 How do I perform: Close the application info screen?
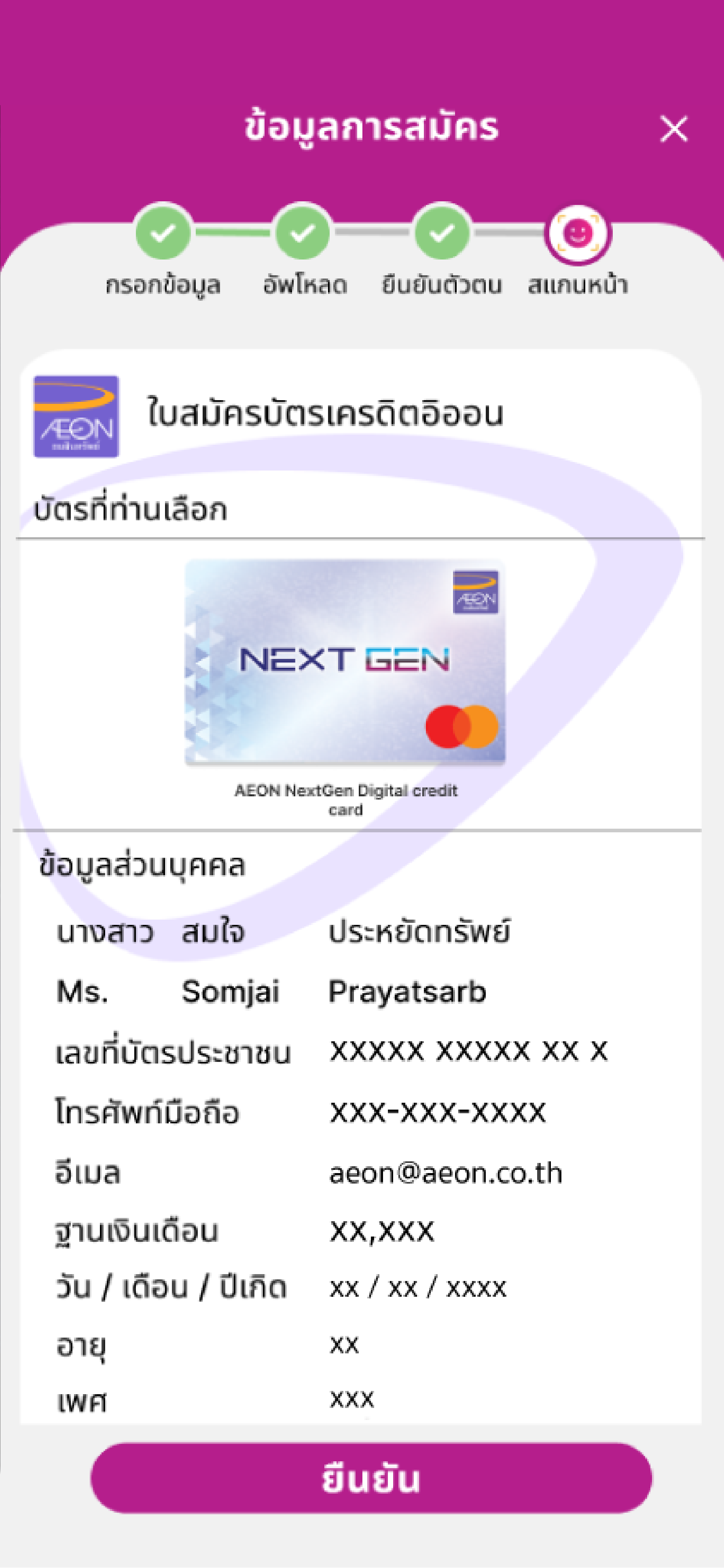pos(673,129)
